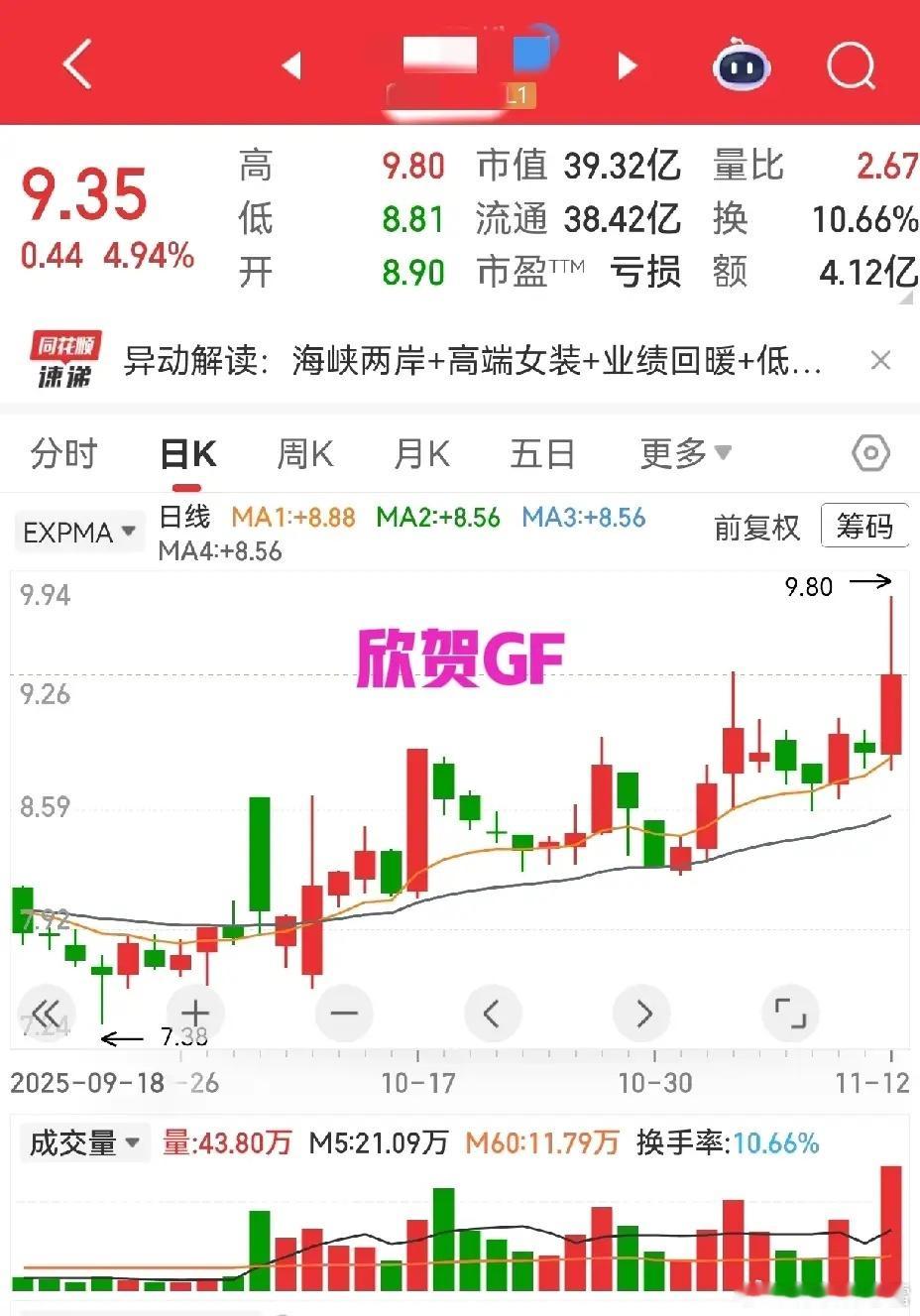920x1316 pixels.
Task: Open search with the magnifier icon
Action: (851, 62)
